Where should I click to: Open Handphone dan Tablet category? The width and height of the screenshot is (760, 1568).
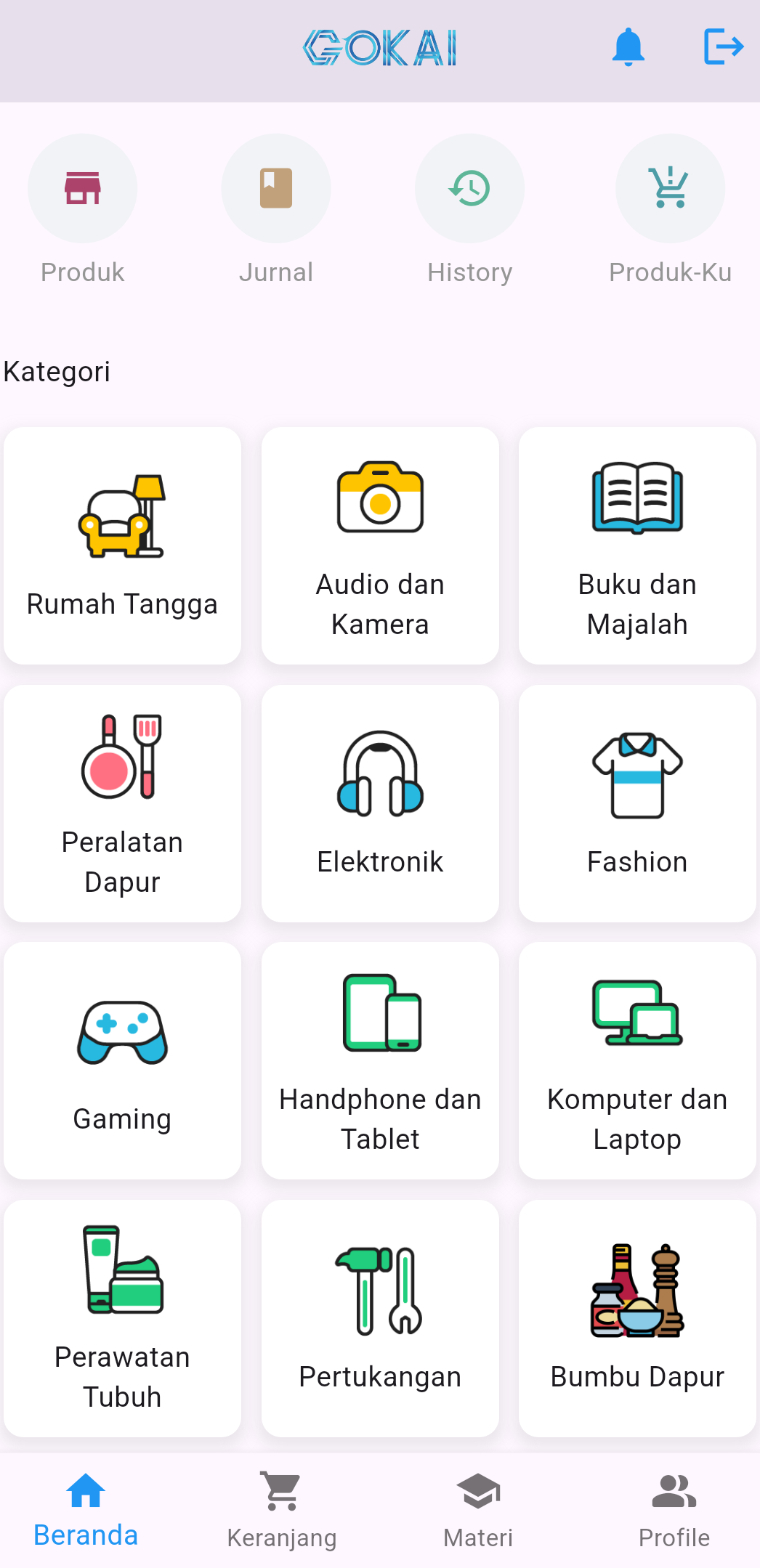380,1060
